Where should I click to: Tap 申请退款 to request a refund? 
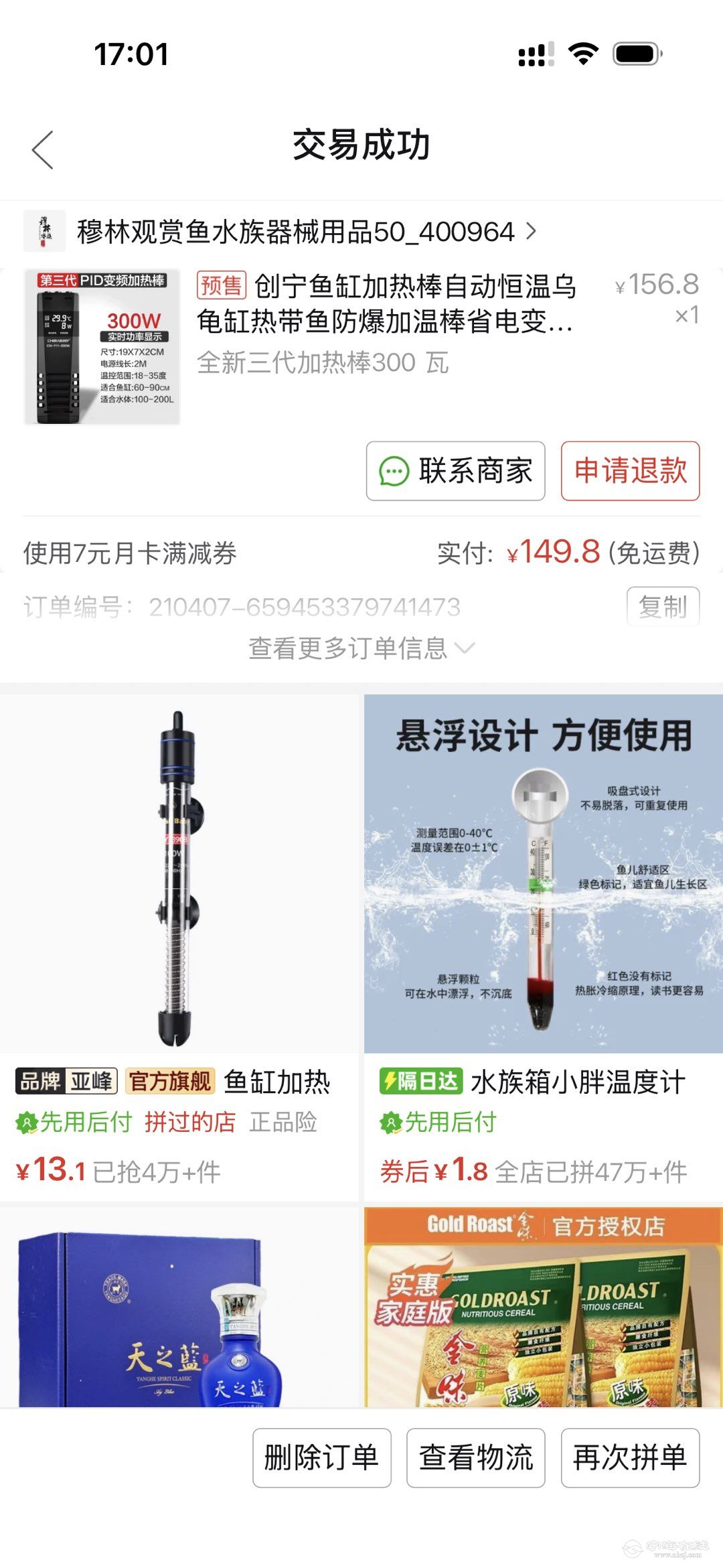(x=630, y=471)
